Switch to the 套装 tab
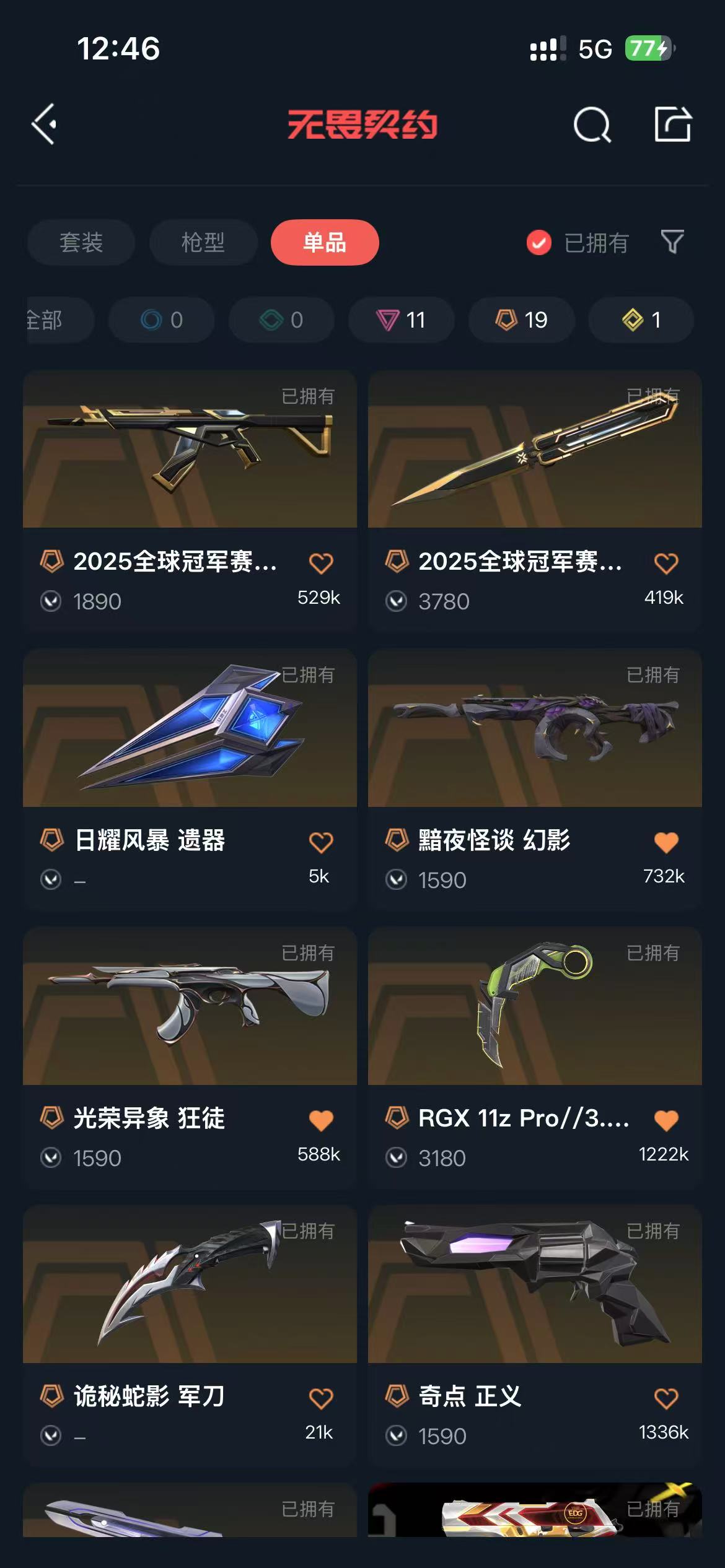This screenshot has height=1568, width=725. (x=81, y=242)
